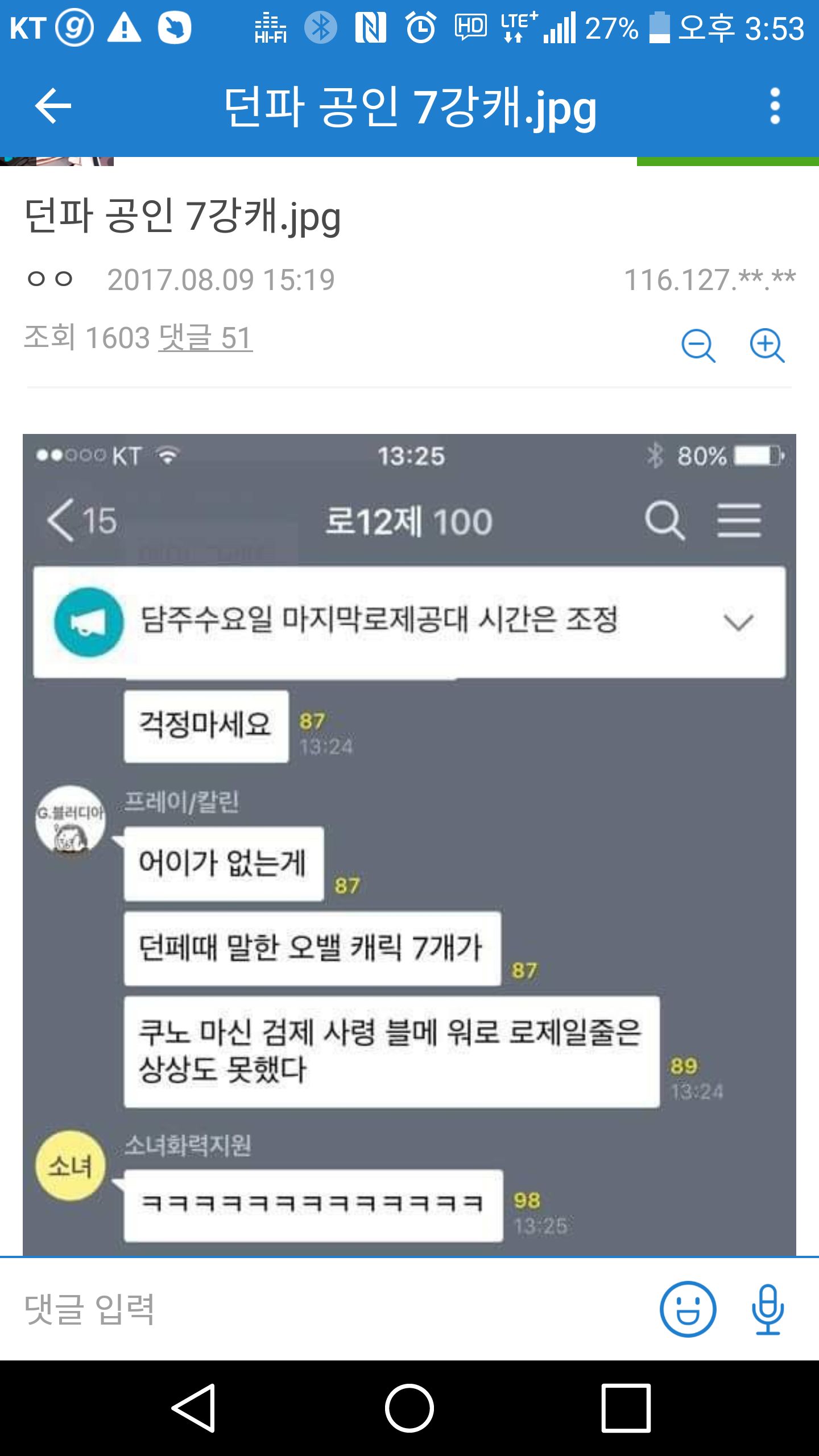819x1456 pixels.
Task: Focus the 댓글 입력 comment field
Action: point(336,1309)
